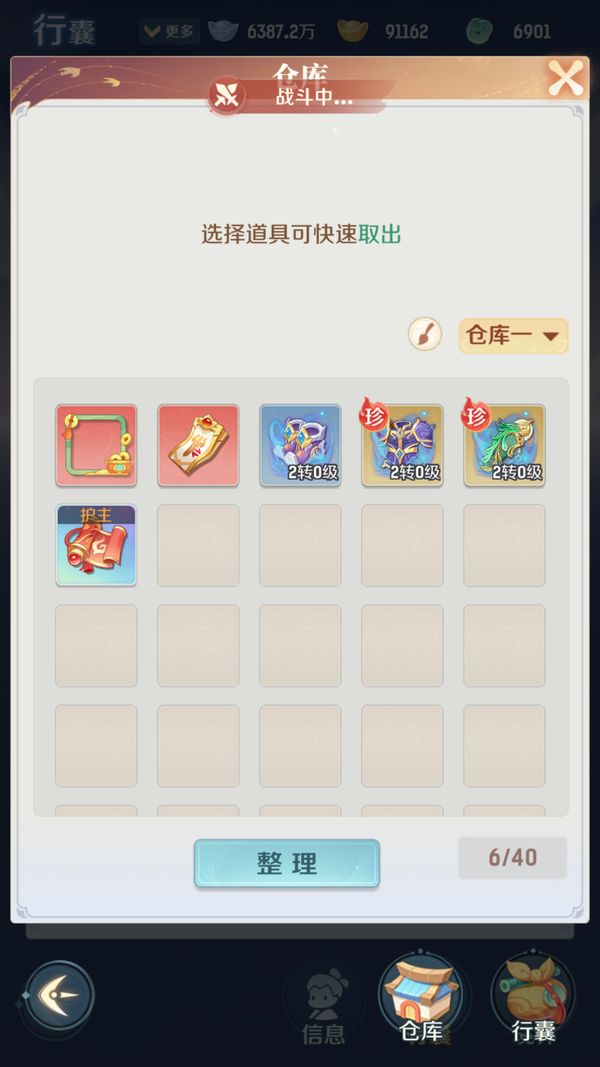Tap the back arrow button

pos(60,996)
